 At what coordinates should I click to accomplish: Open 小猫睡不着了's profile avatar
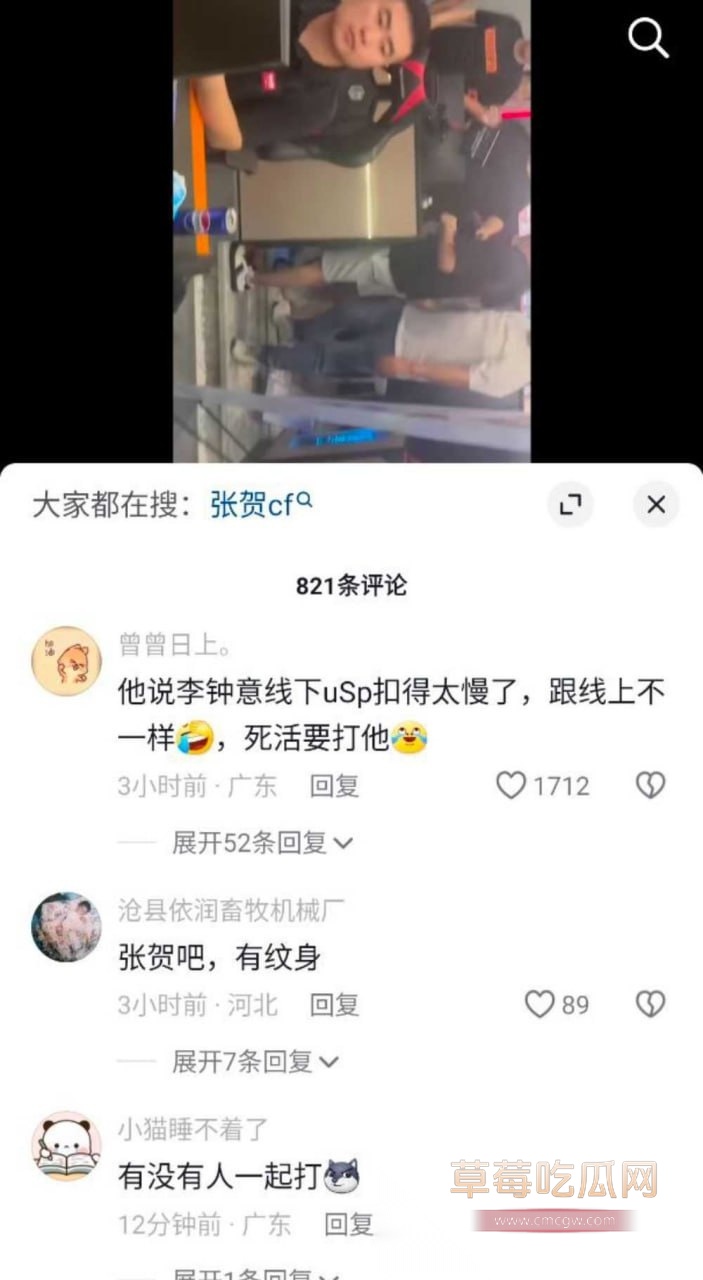(x=67, y=1146)
